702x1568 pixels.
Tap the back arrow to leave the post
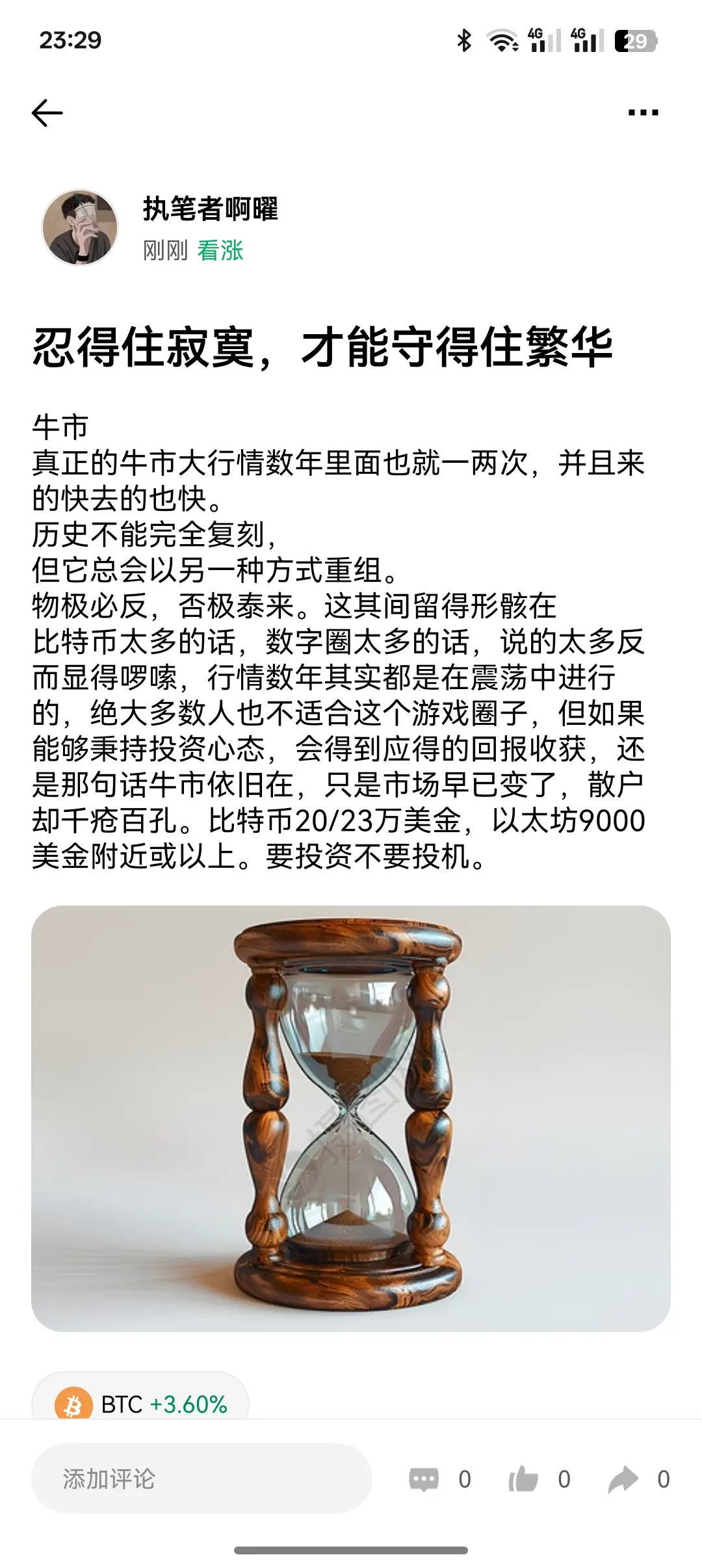click(45, 112)
